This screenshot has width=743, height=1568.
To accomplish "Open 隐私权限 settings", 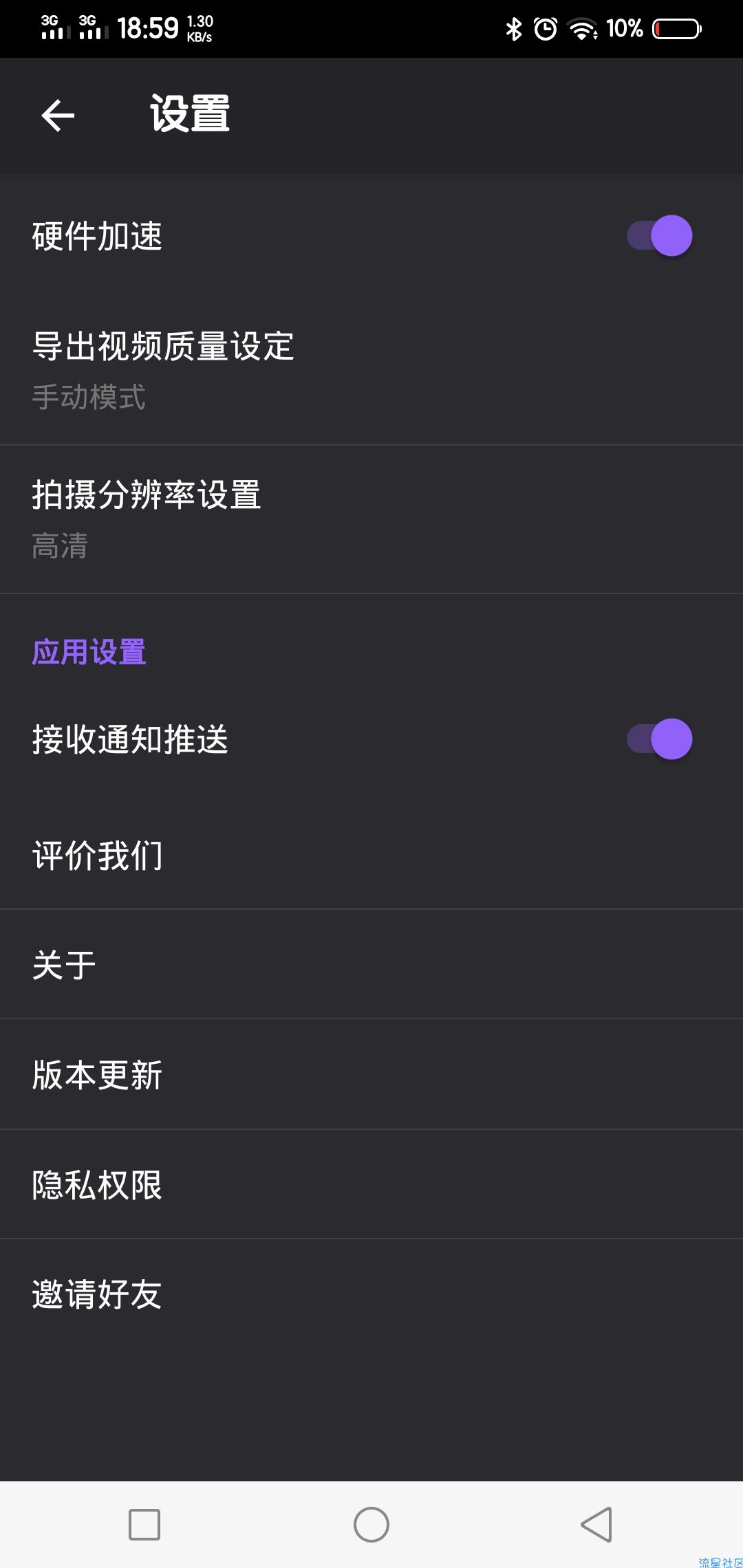I will pyautogui.click(x=371, y=1184).
